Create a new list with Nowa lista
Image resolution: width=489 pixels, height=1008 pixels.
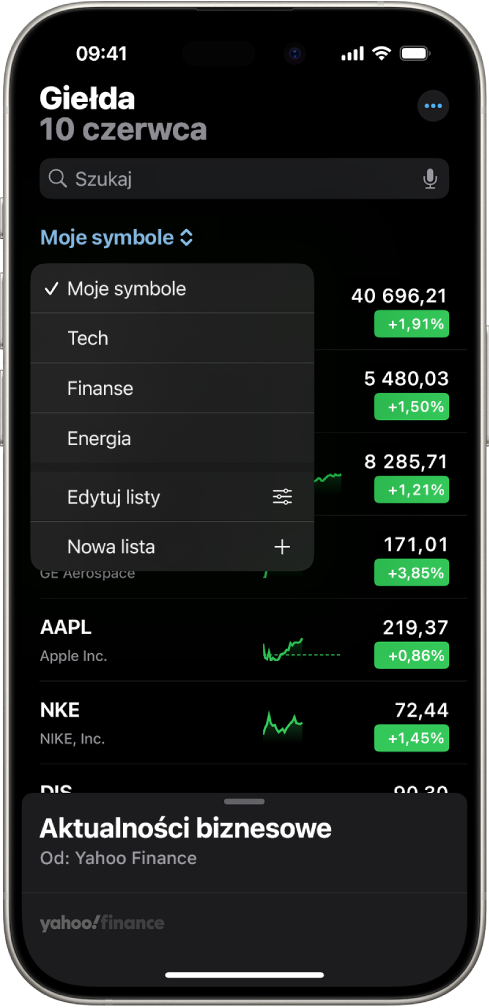(x=172, y=547)
